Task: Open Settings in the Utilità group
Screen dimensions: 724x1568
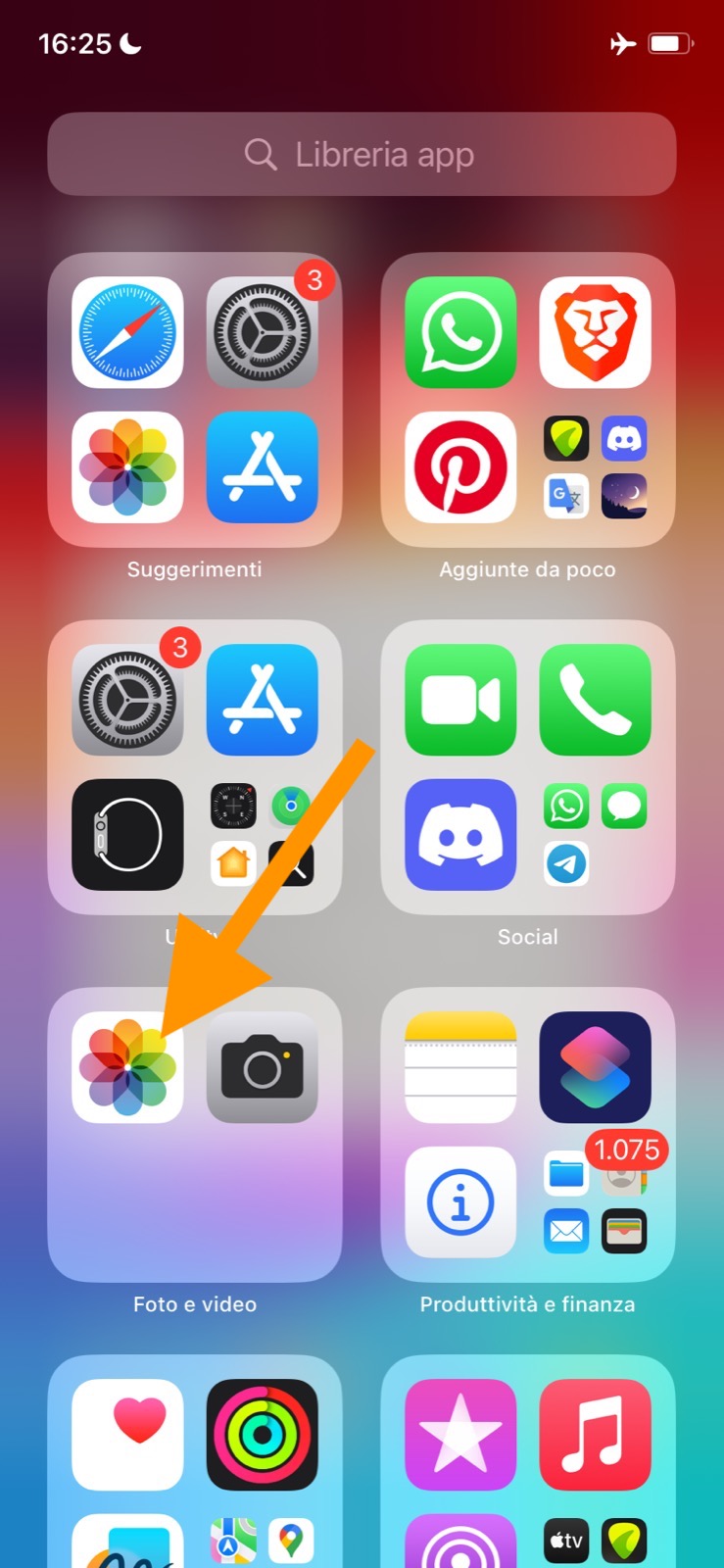Action: click(x=127, y=700)
